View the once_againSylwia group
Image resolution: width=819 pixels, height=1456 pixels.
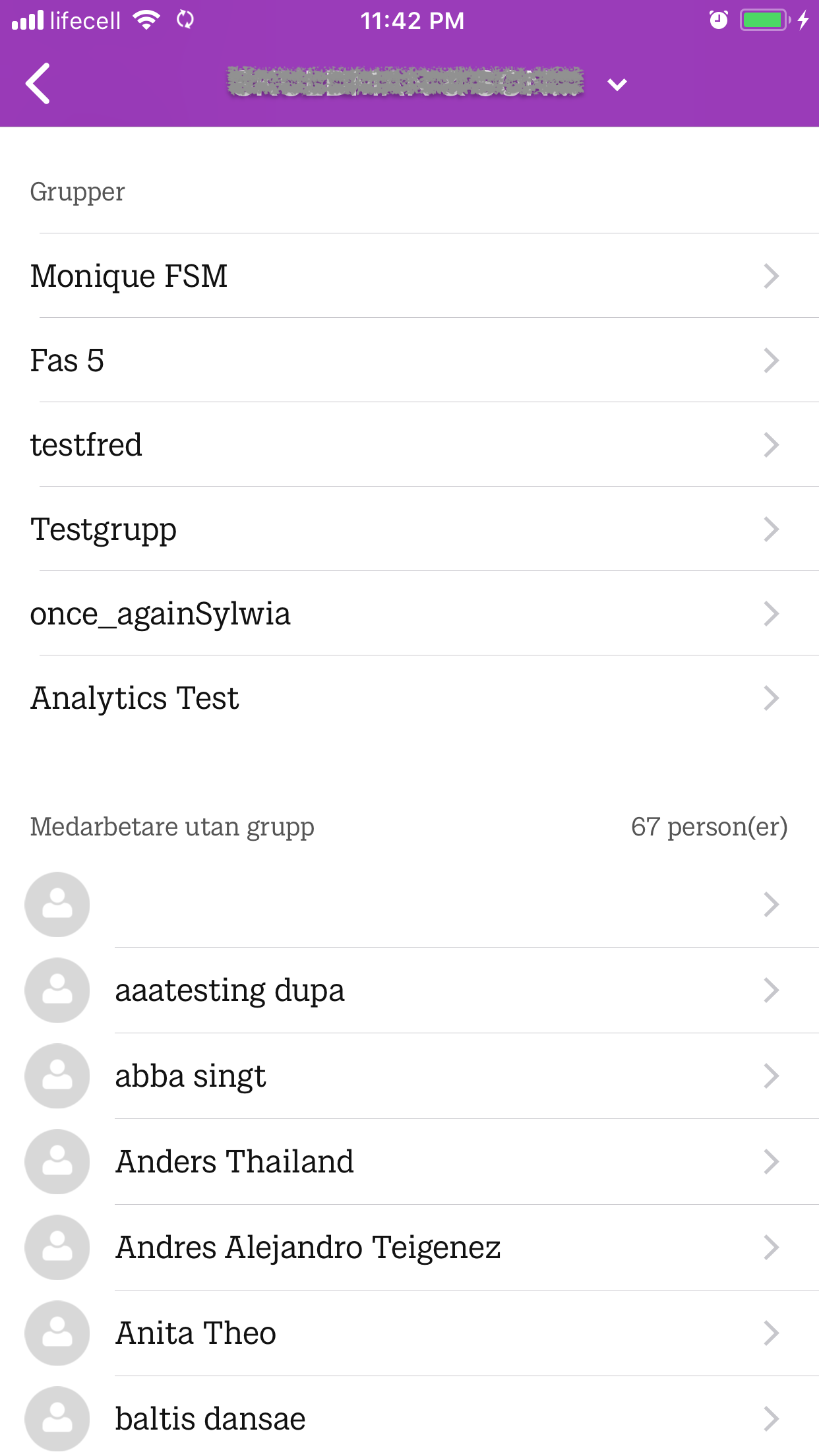409,613
